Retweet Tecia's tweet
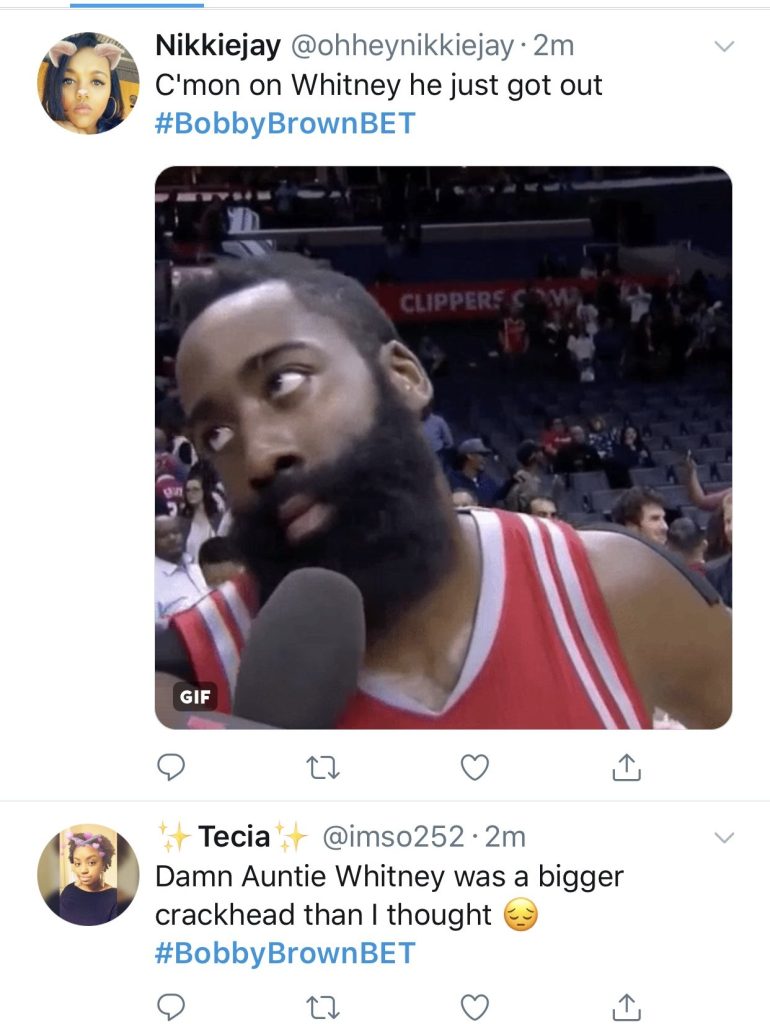This screenshot has width=770, height=1024. tap(322, 1005)
